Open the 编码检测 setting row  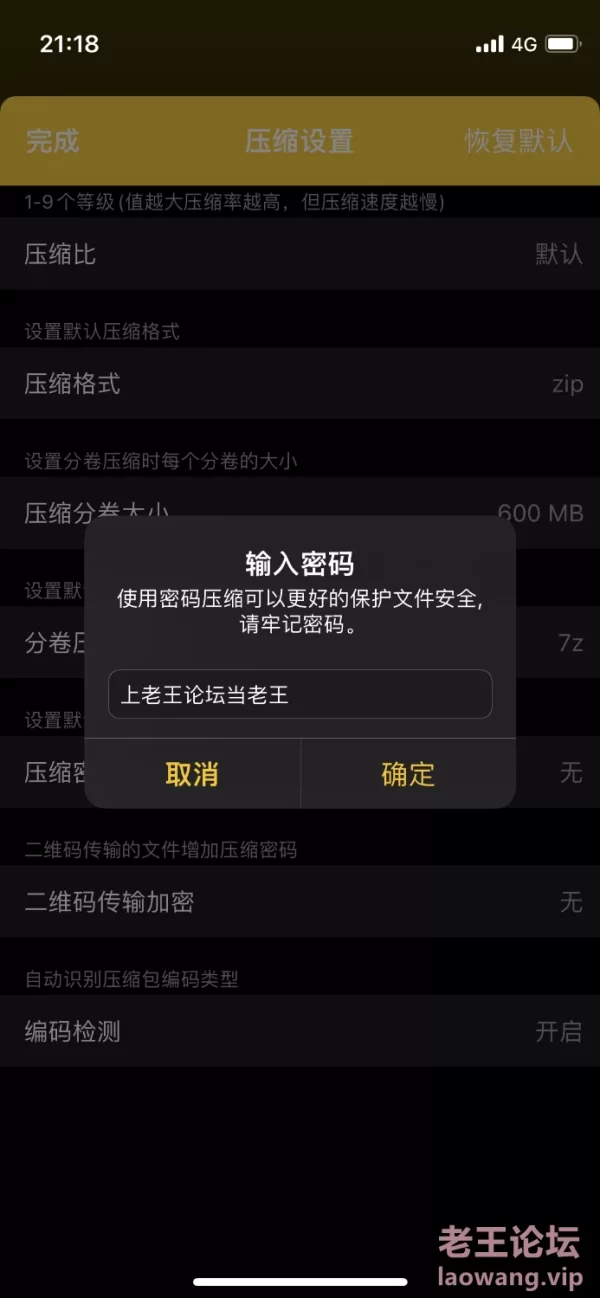click(300, 1031)
